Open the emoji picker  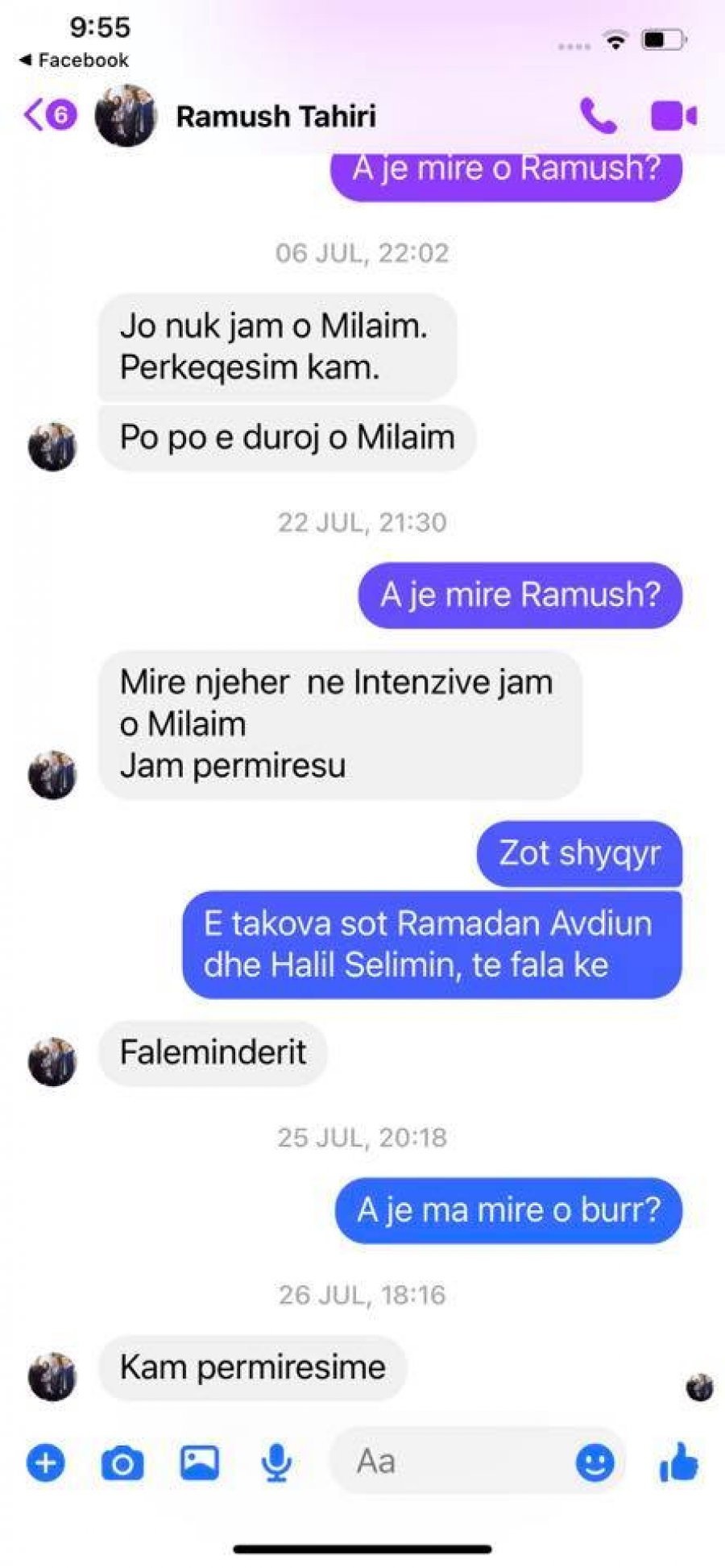(x=594, y=1462)
